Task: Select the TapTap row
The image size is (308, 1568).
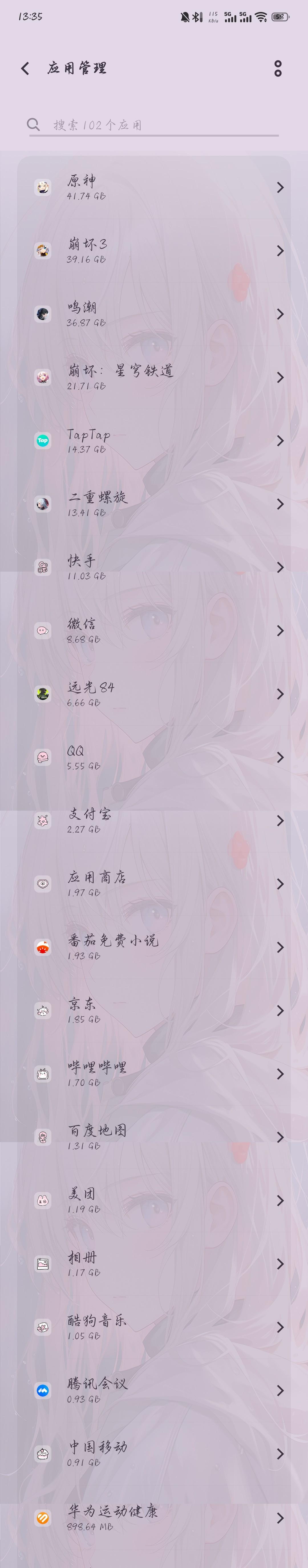Action: point(153,441)
